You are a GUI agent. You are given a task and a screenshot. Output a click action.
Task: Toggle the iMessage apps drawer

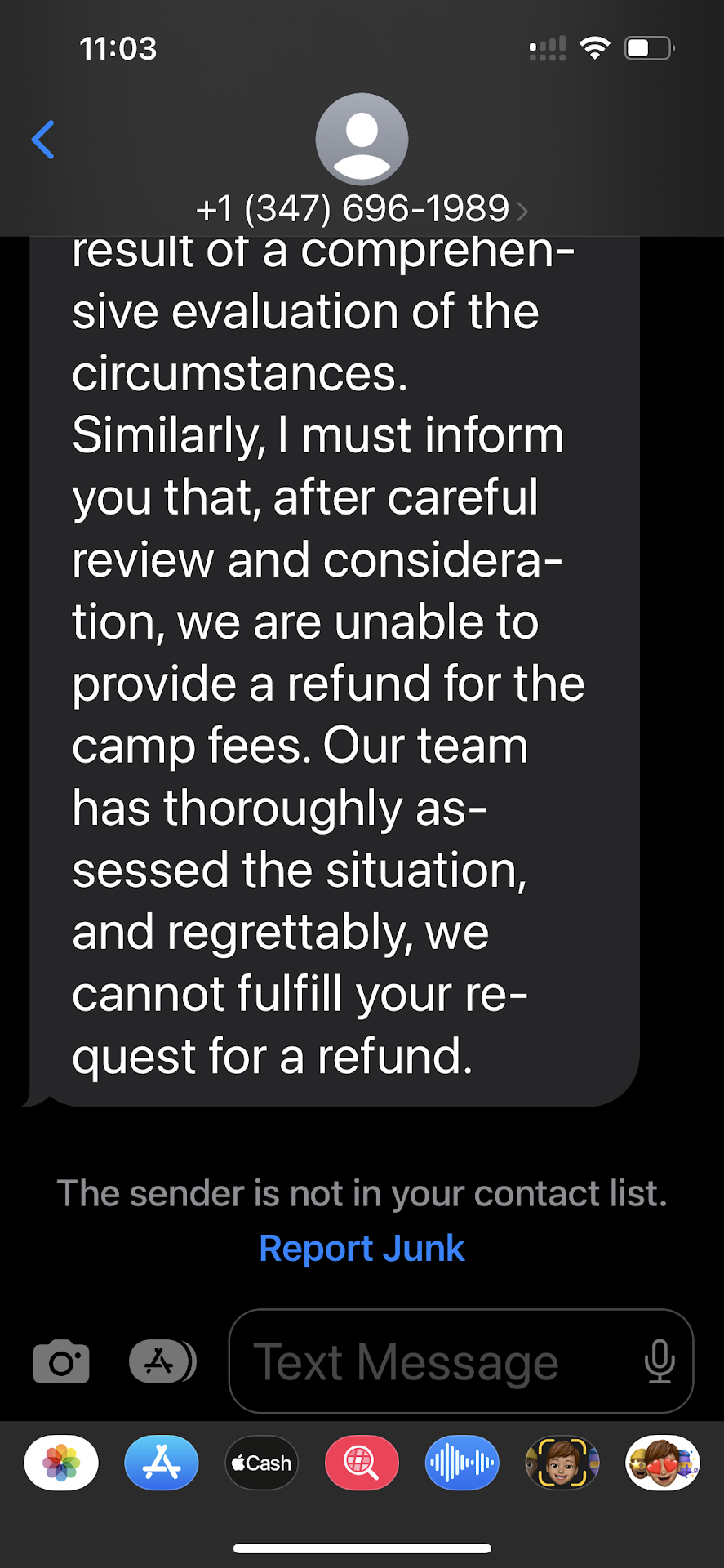[x=162, y=1361]
